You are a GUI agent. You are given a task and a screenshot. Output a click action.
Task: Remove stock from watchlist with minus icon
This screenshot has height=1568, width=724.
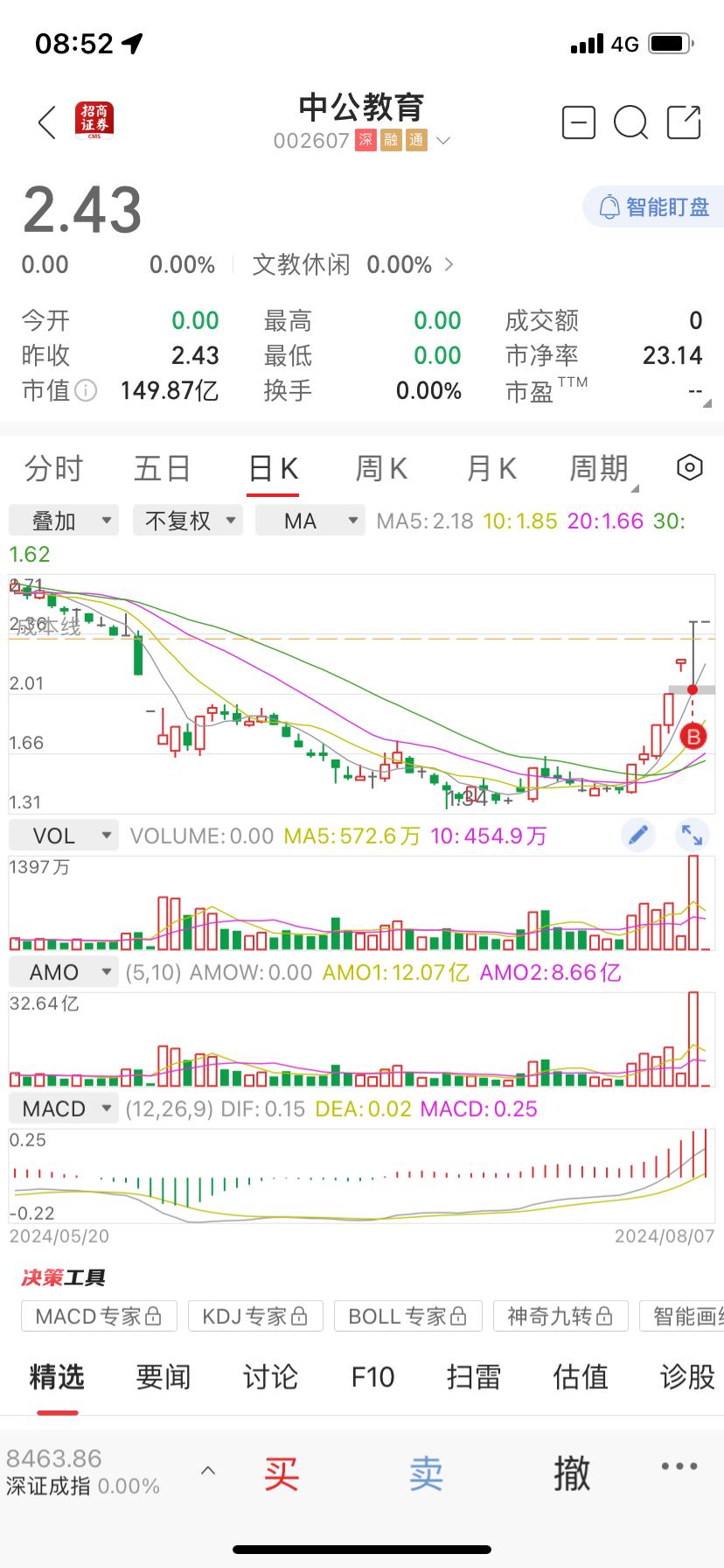[578, 122]
